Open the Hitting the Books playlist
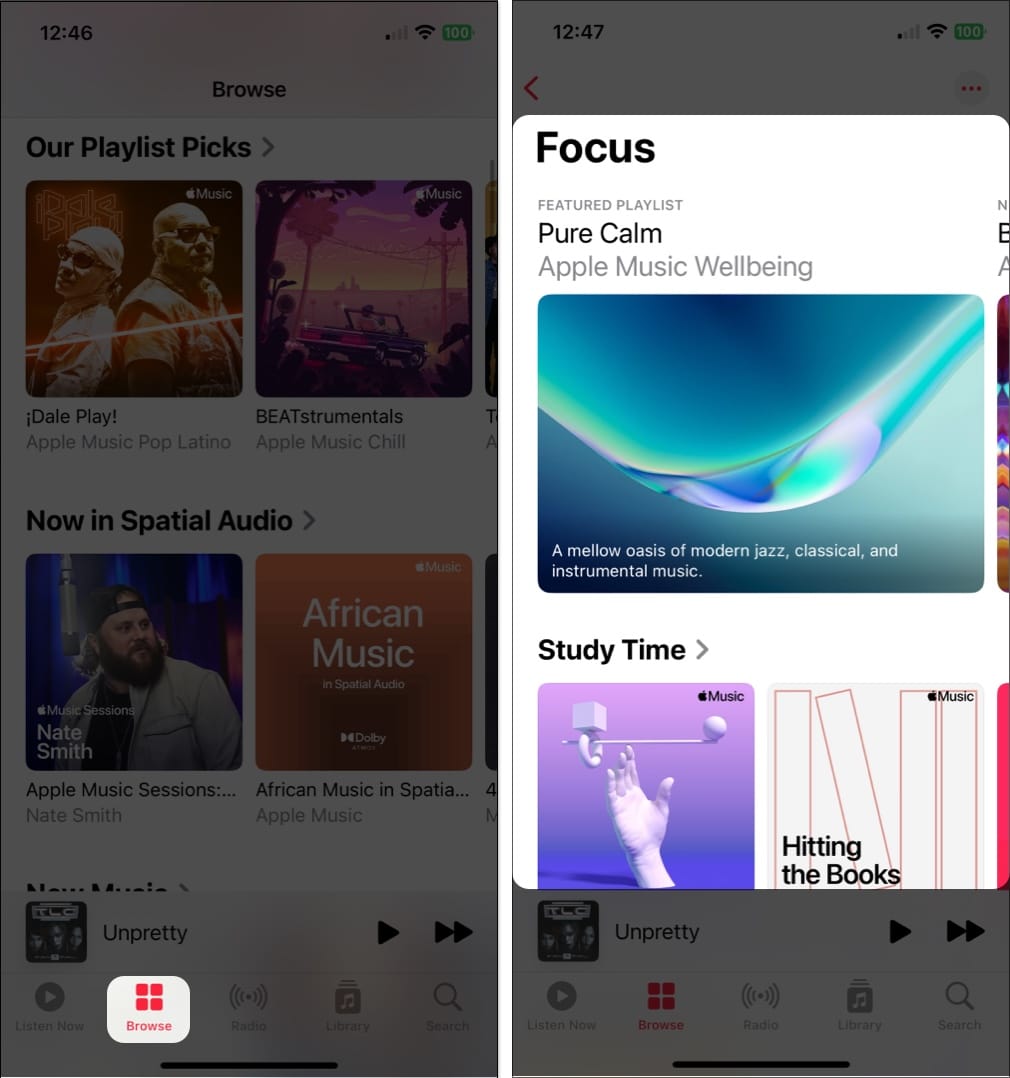 [x=875, y=785]
